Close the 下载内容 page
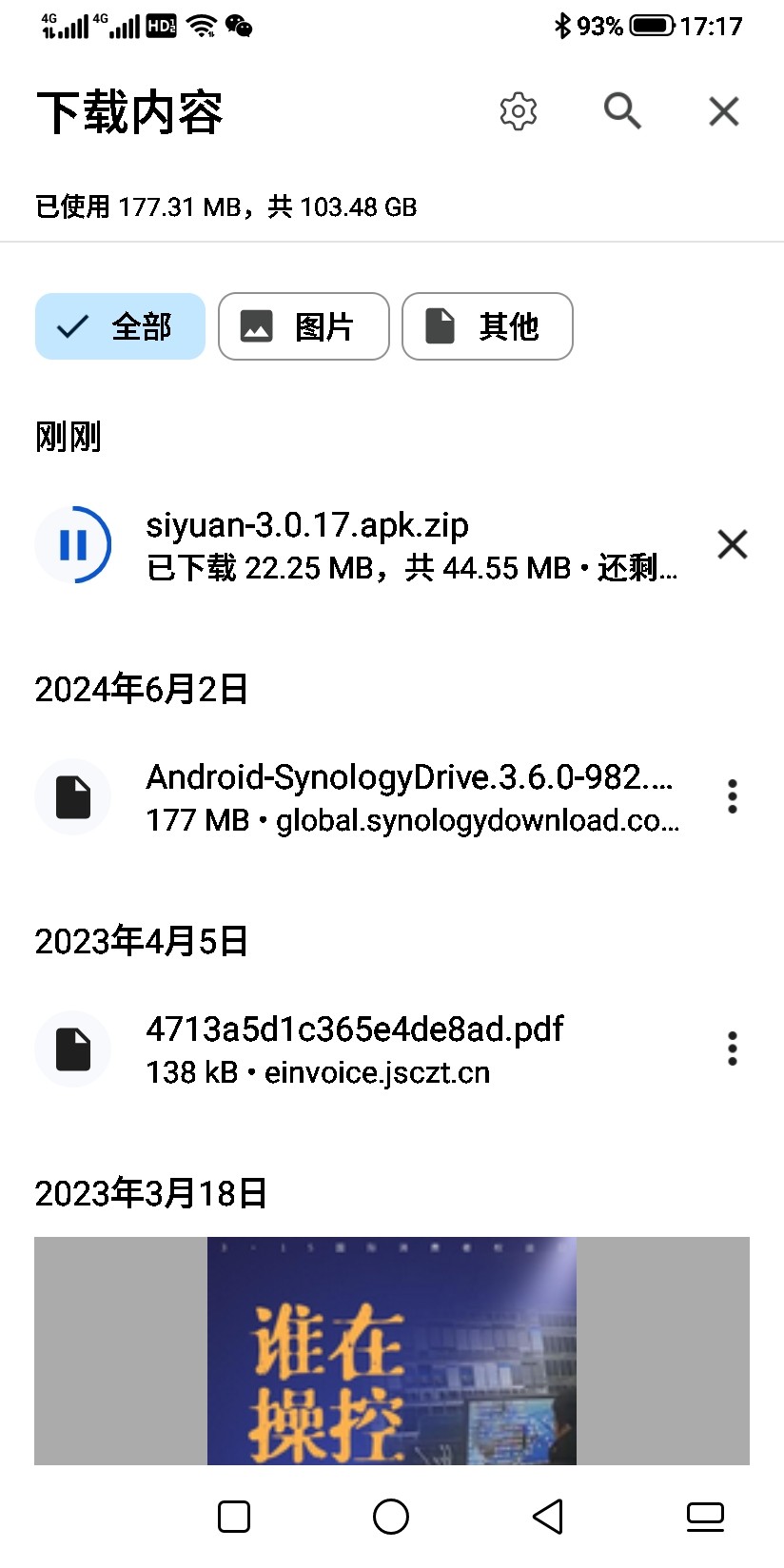Screen dimensions: 784x1568 723,111
